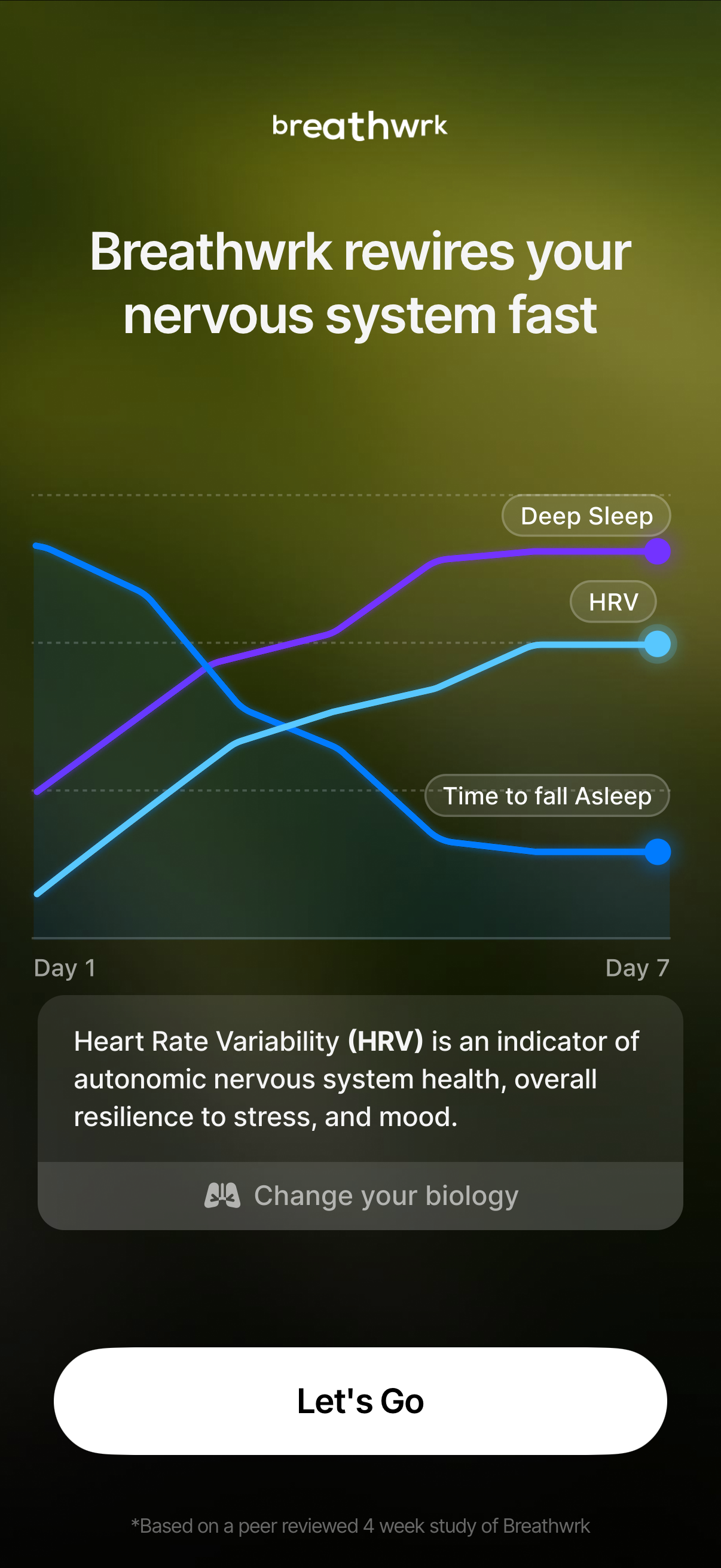Select the light blue HRV endpoint dot
The width and height of the screenshot is (721, 1568).
[657, 645]
